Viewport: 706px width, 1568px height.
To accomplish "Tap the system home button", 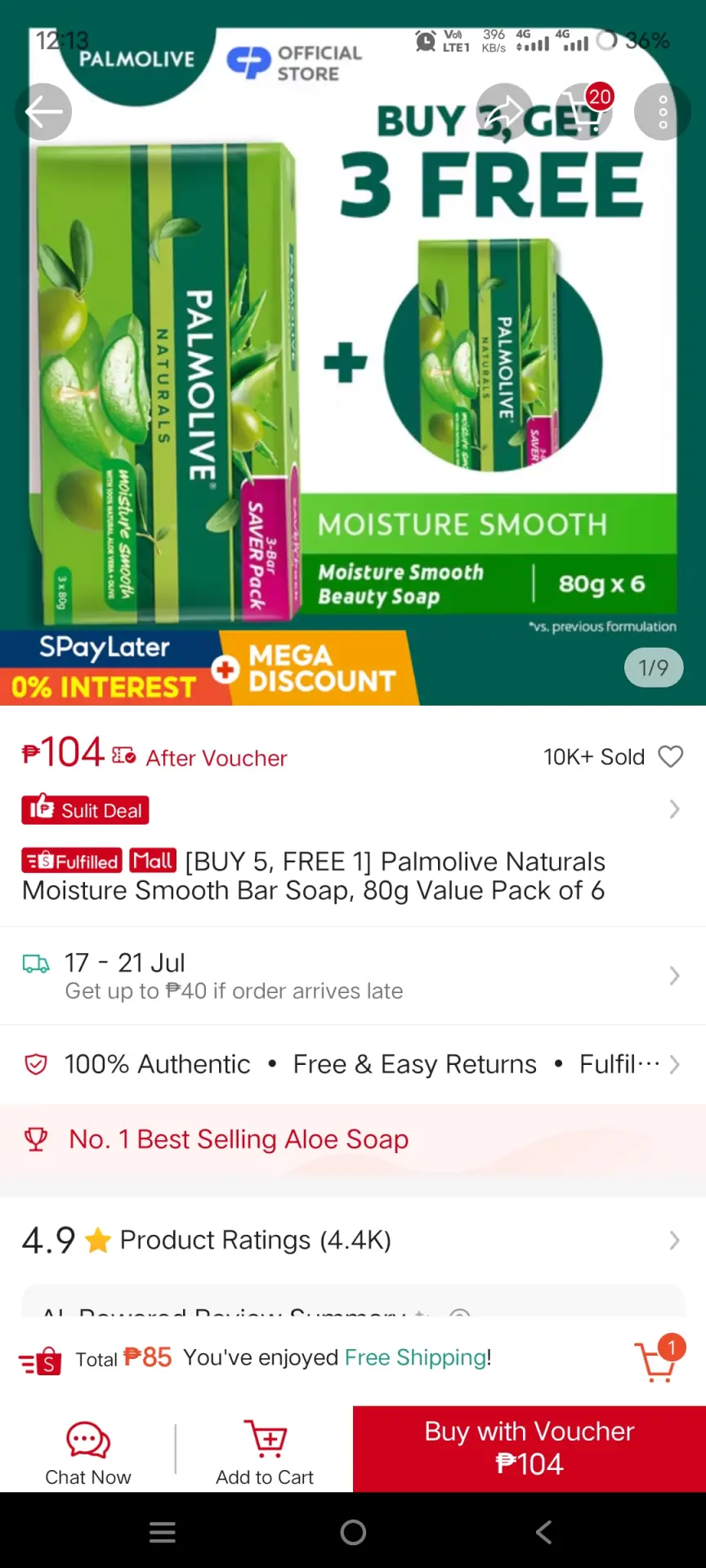I will (x=353, y=1532).
